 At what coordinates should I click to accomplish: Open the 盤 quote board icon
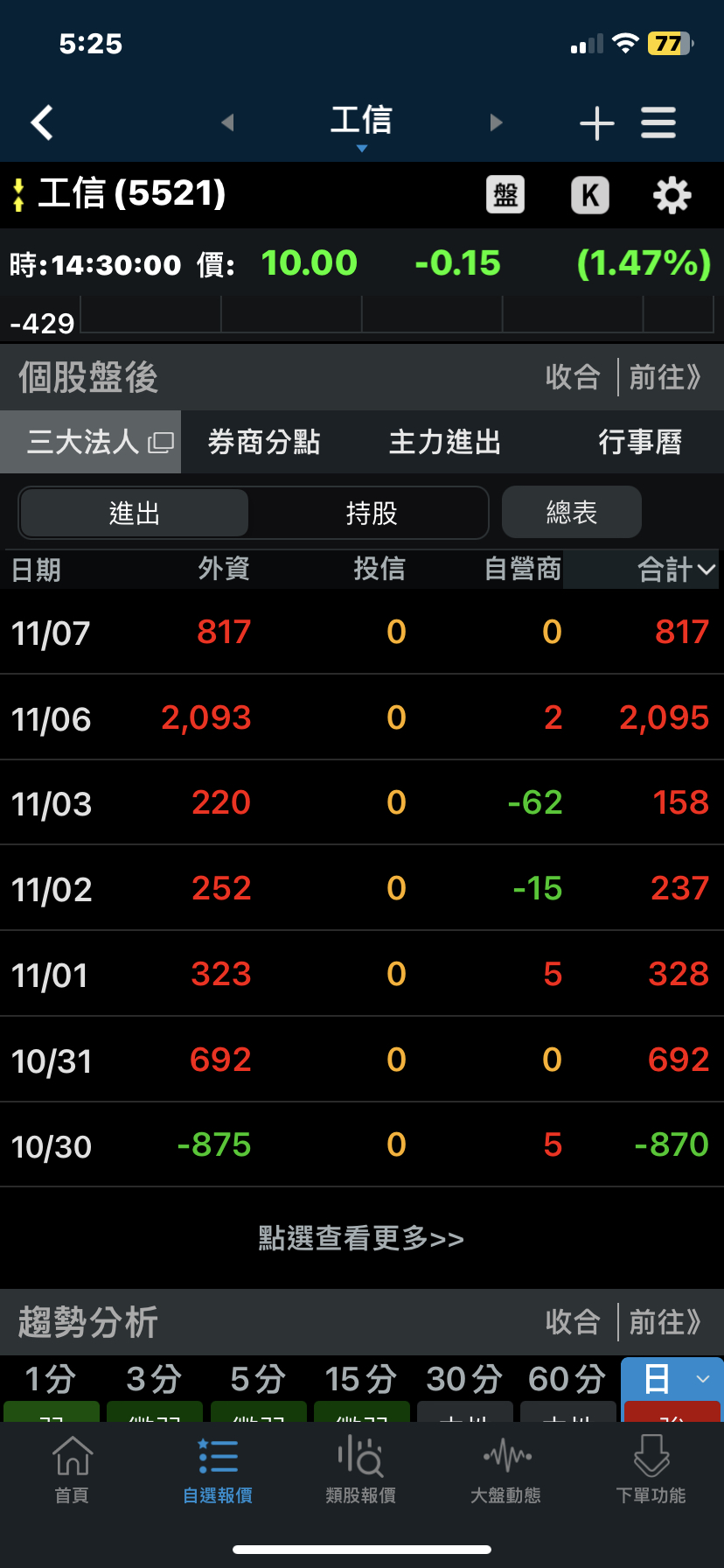coord(505,194)
